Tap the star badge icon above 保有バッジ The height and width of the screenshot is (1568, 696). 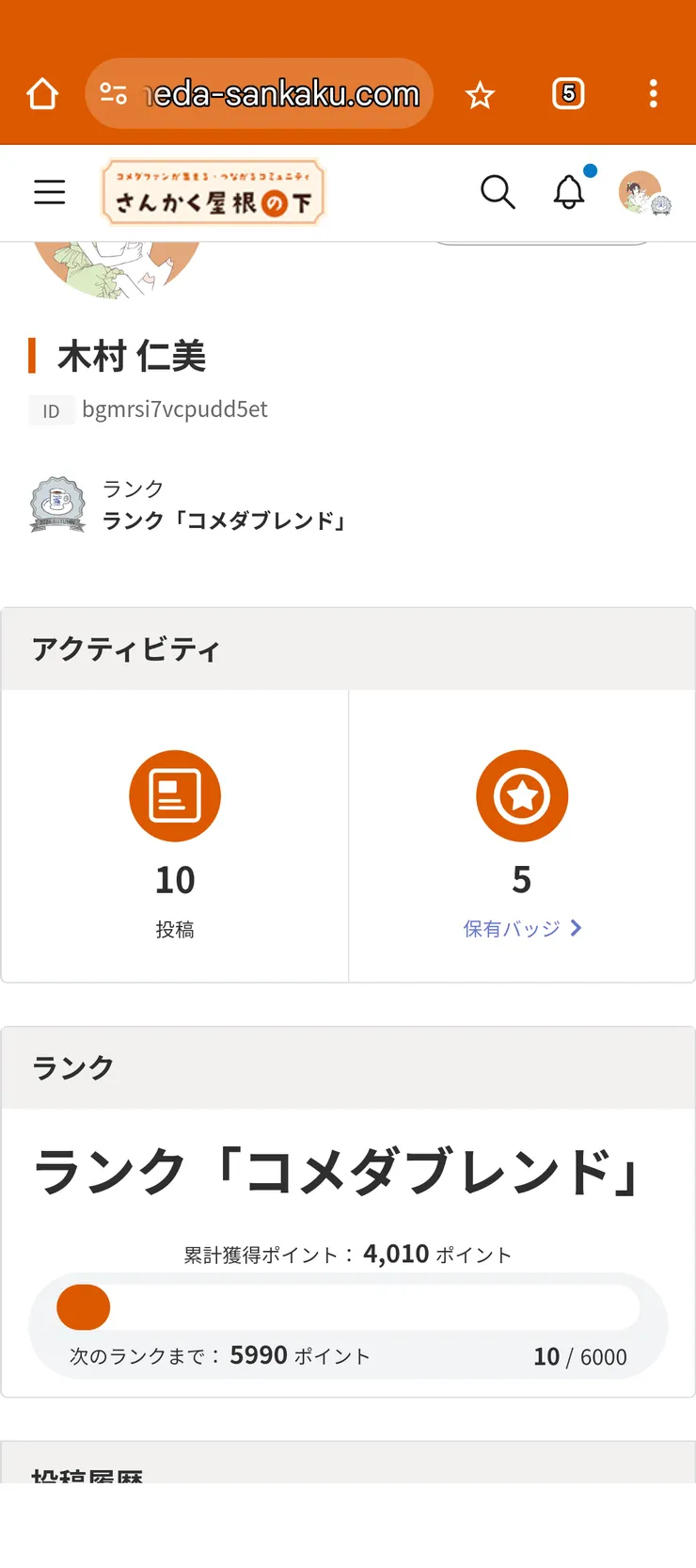click(521, 795)
